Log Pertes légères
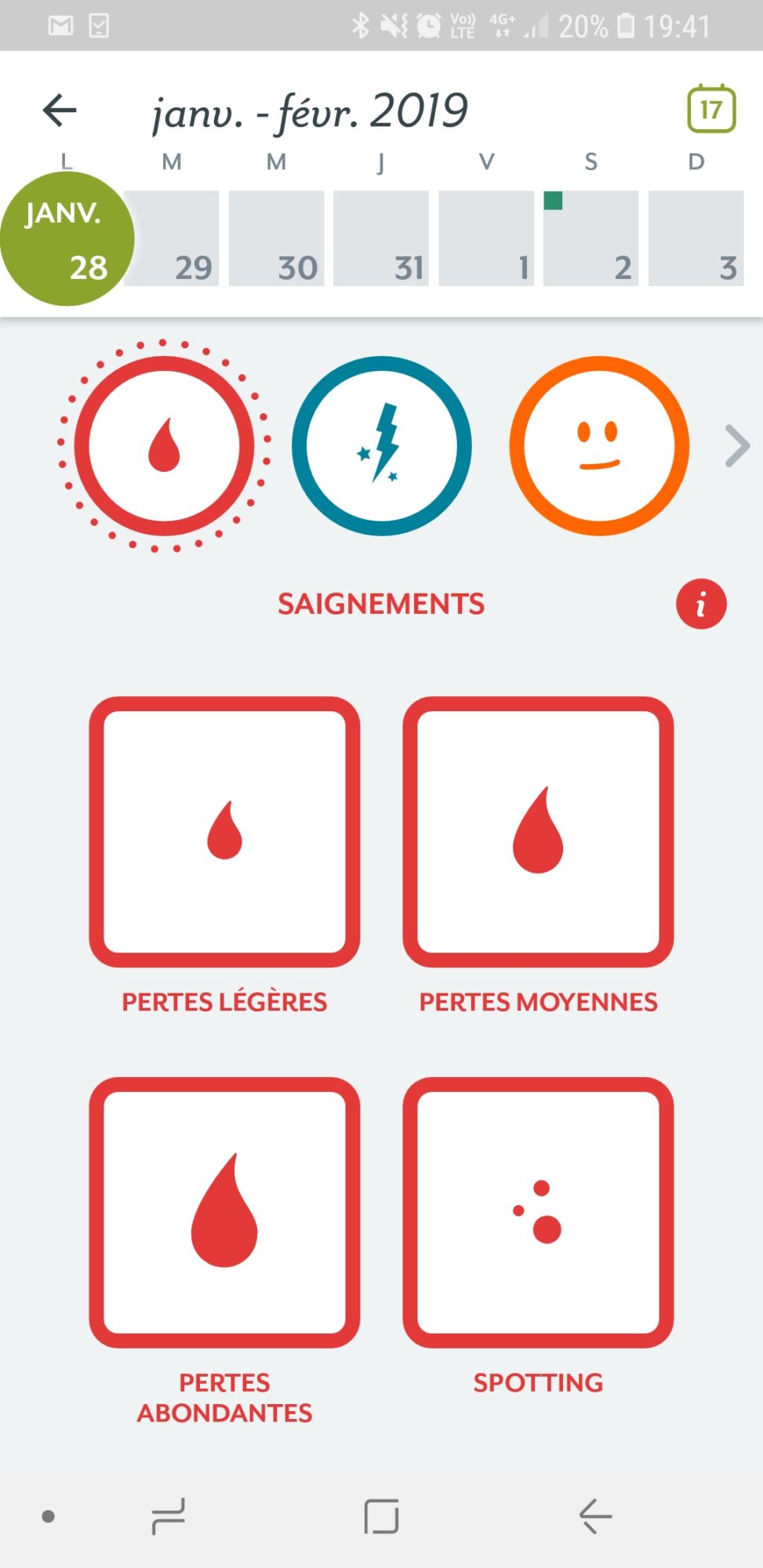This screenshot has height=1568, width=763. coord(225,832)
